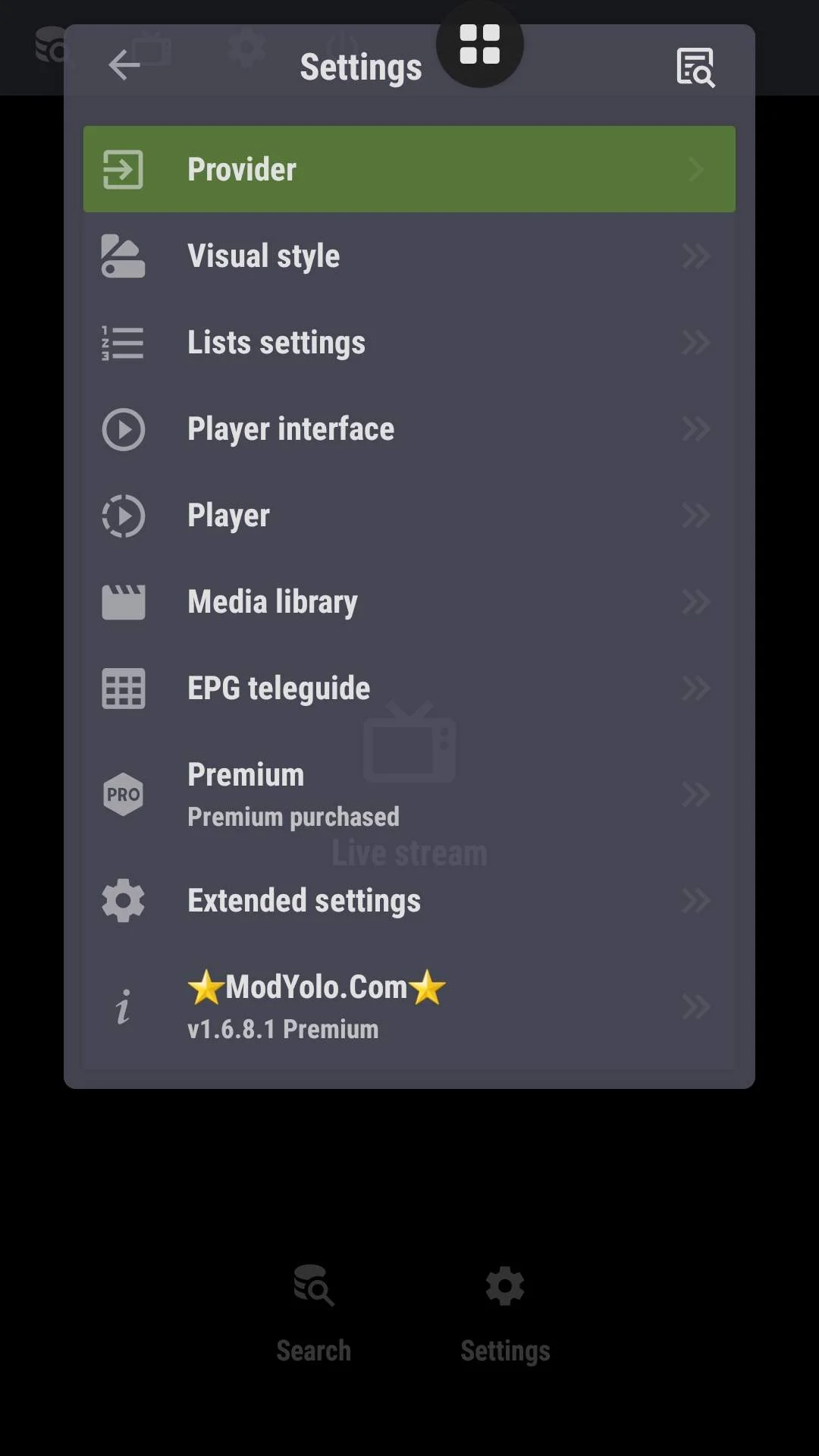Go back using the header arrow
The width and height of the screenshot is (819, 1456).
click(x=124, y=66)
